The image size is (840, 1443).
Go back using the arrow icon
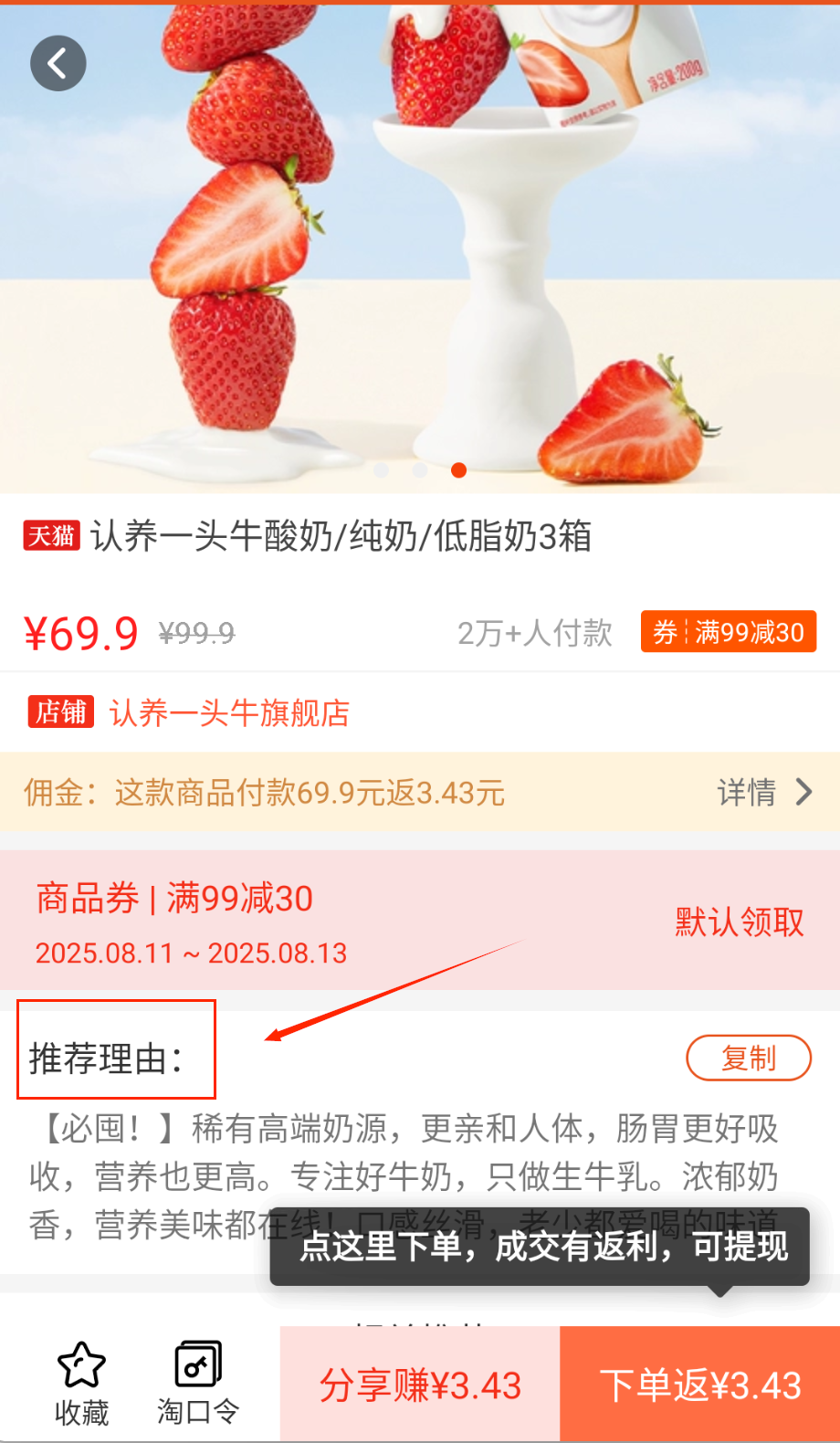(x=58, y=63)
